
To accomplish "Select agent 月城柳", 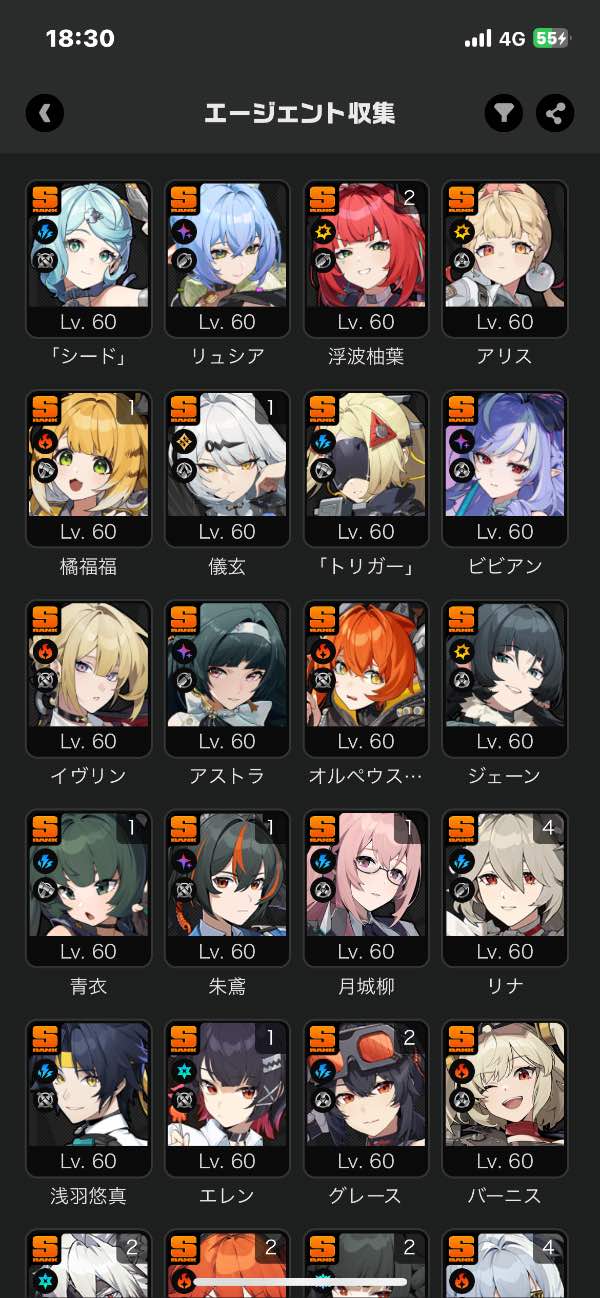I will [366, 889].
